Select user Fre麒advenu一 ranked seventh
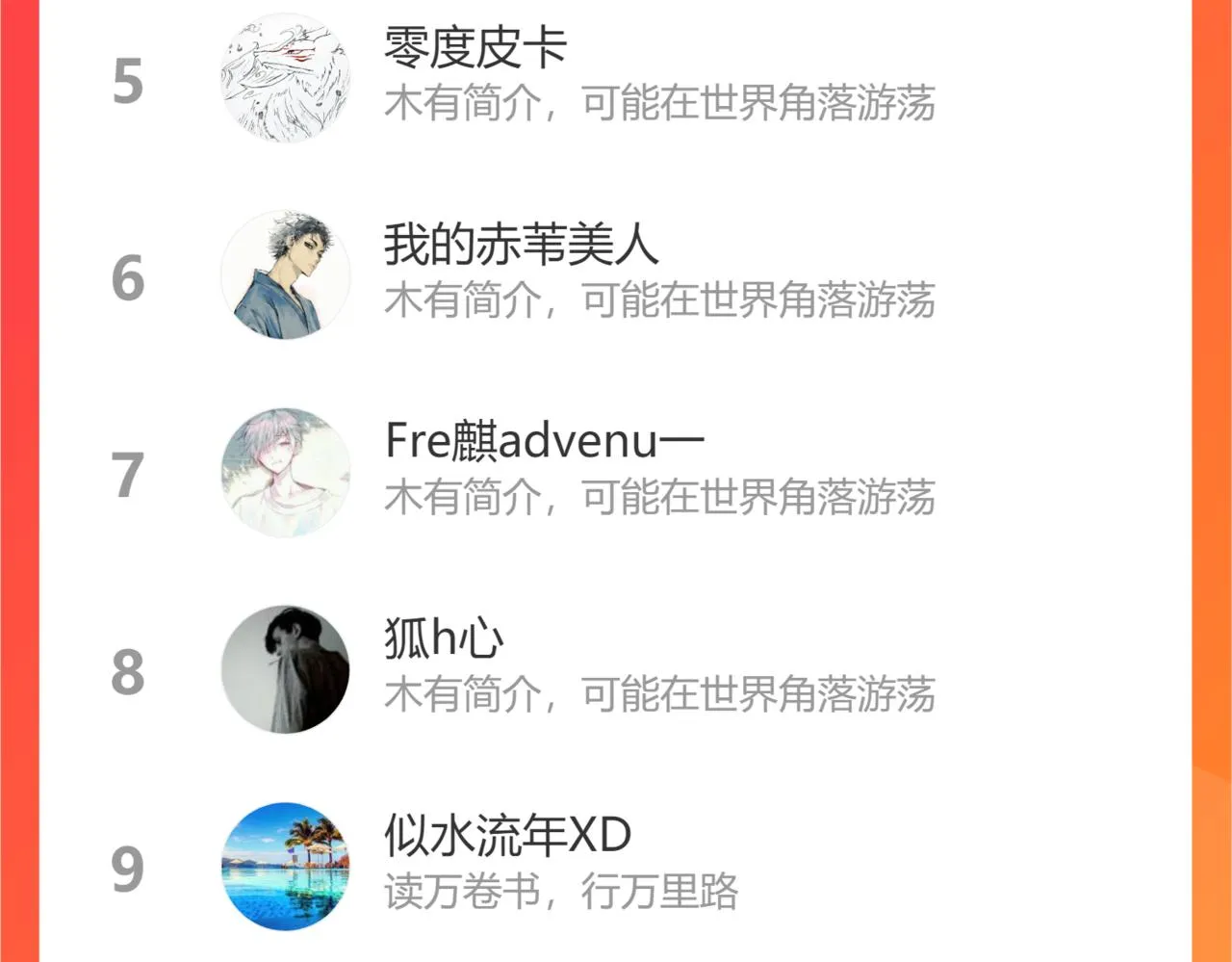 click(616, 472)
